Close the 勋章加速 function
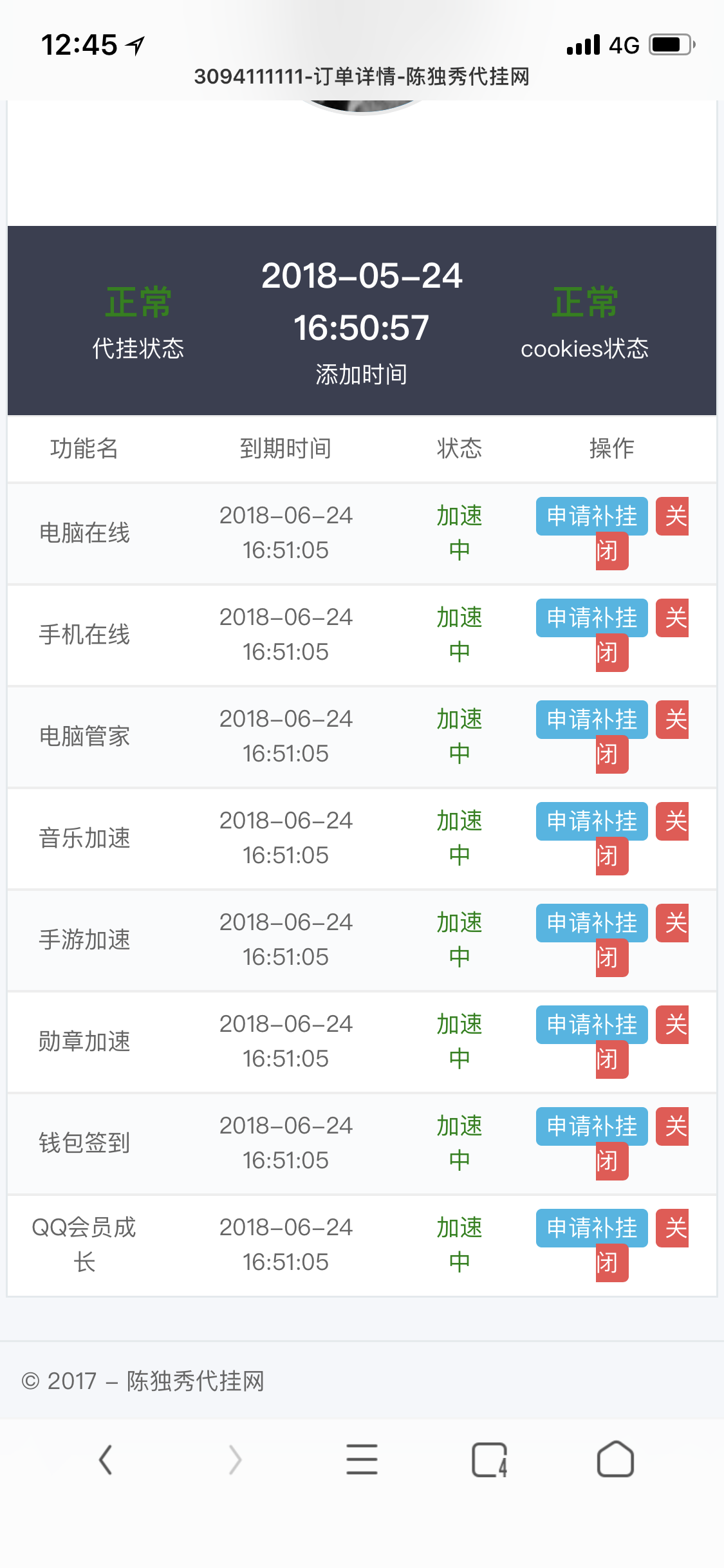The width and height of the screenshot is (724, 1568). (x=672, y=1024)
